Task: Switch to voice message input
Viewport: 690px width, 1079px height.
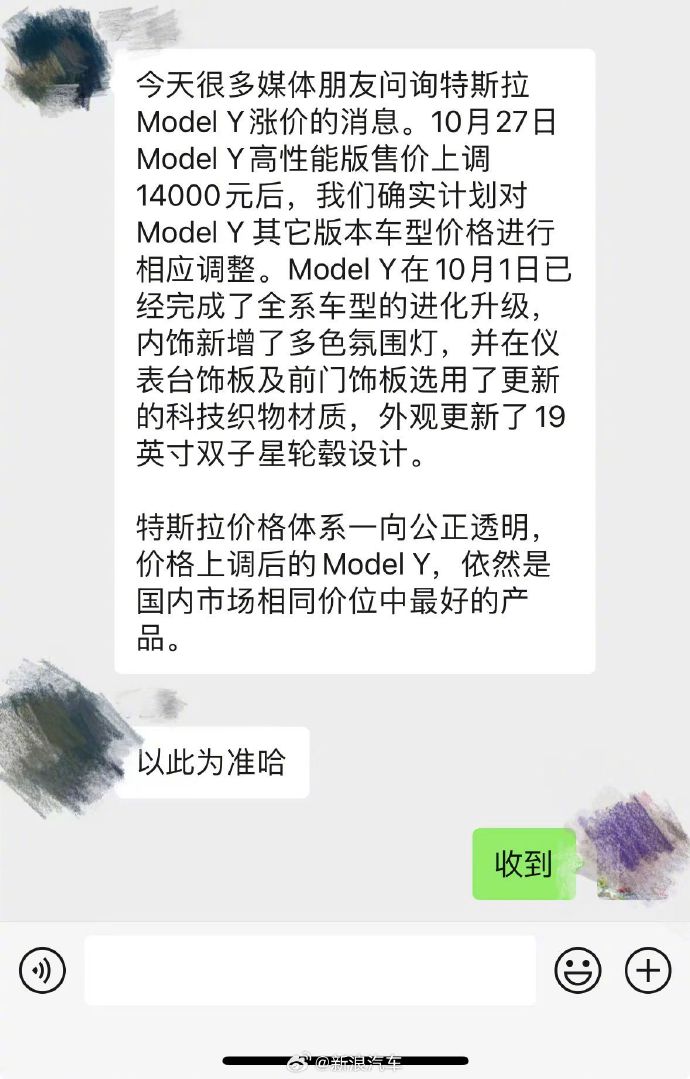Action: click(42, 970)
